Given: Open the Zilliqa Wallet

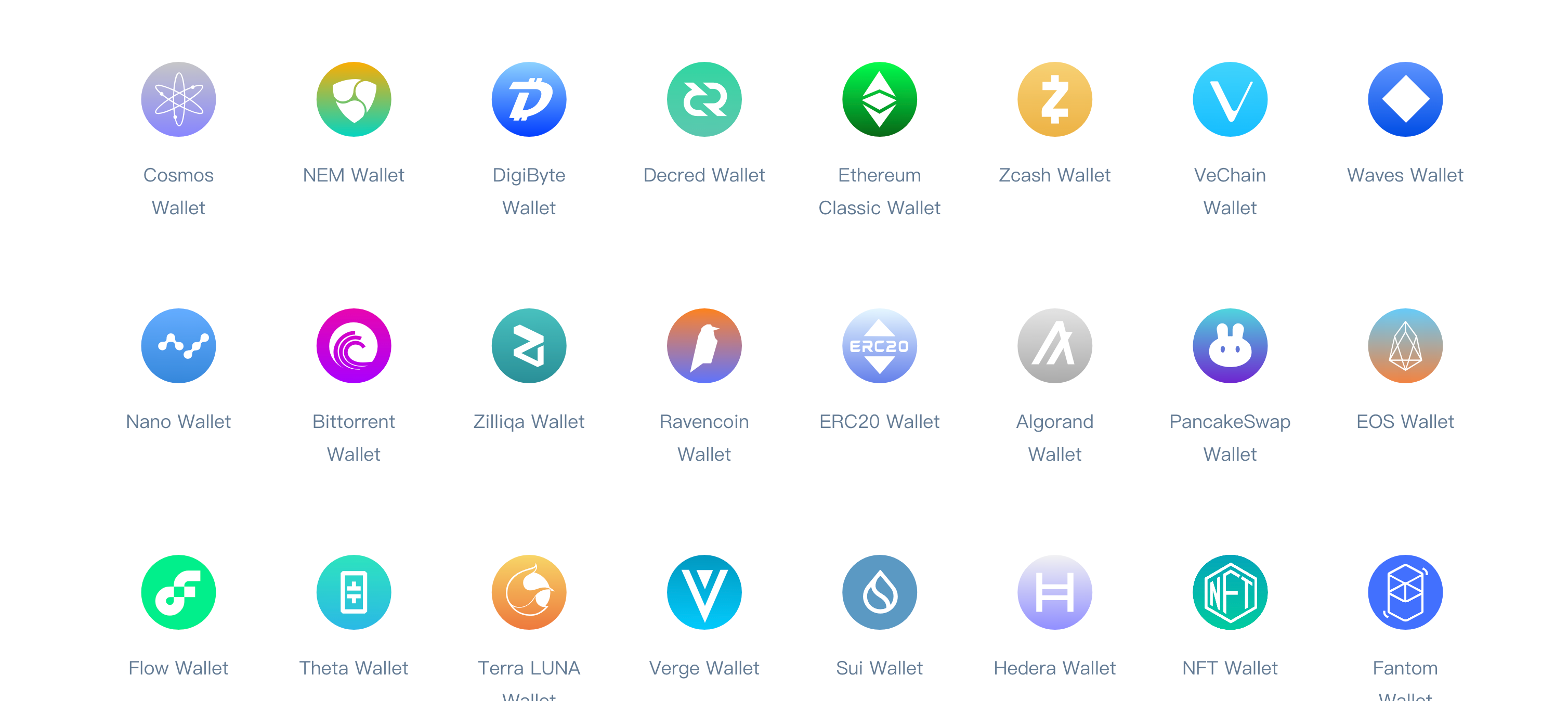Looking at the screenshot, I should [529, 346].
